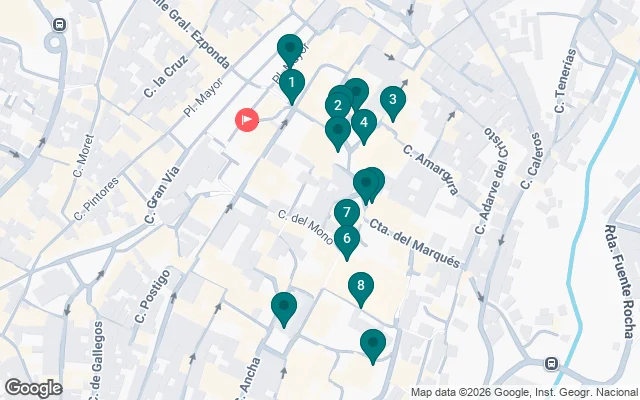The height and width of the screenshot is (400, 640).
Task: Select map marker number 1
Action: click(x=291, y=84)
